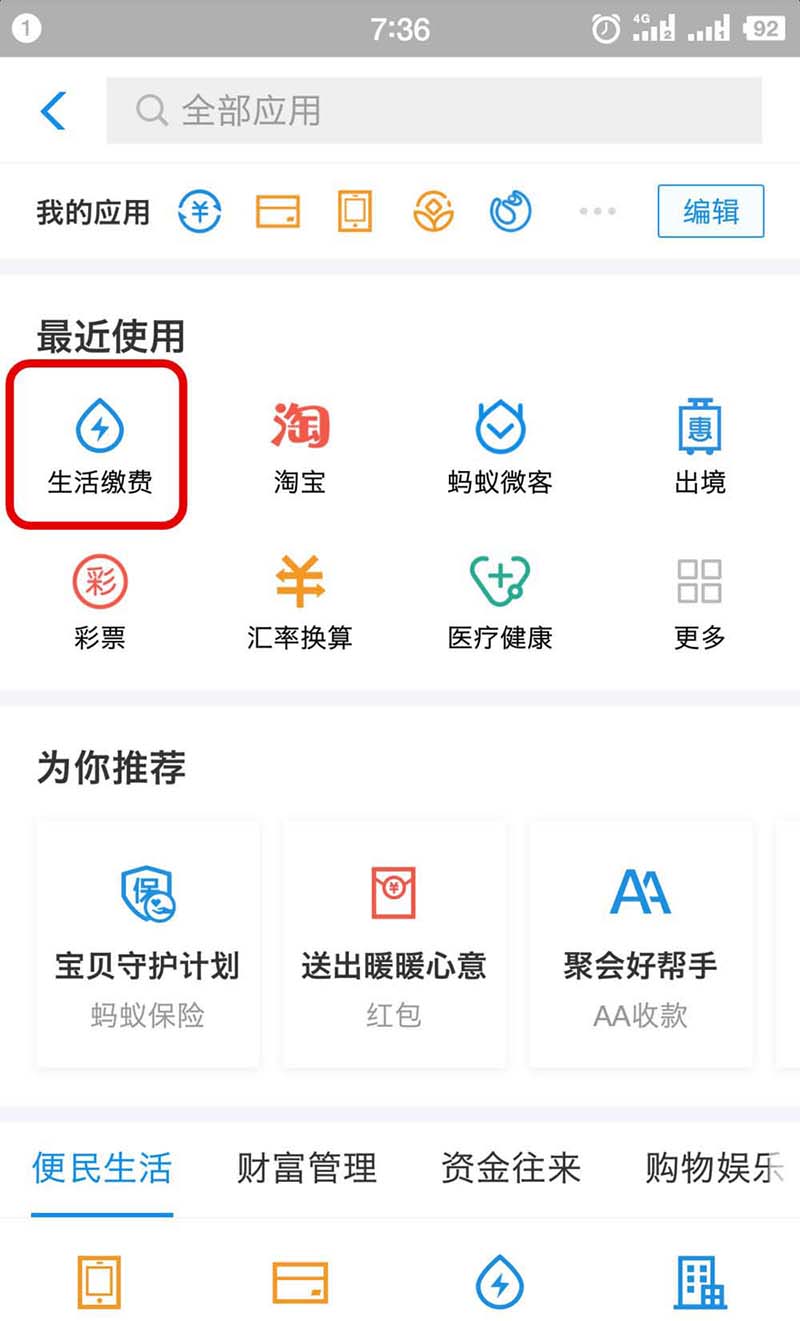Open the 宝贝守护计划 card
Viewport: 800px width, 1321px height.
[x=147, y=944]
